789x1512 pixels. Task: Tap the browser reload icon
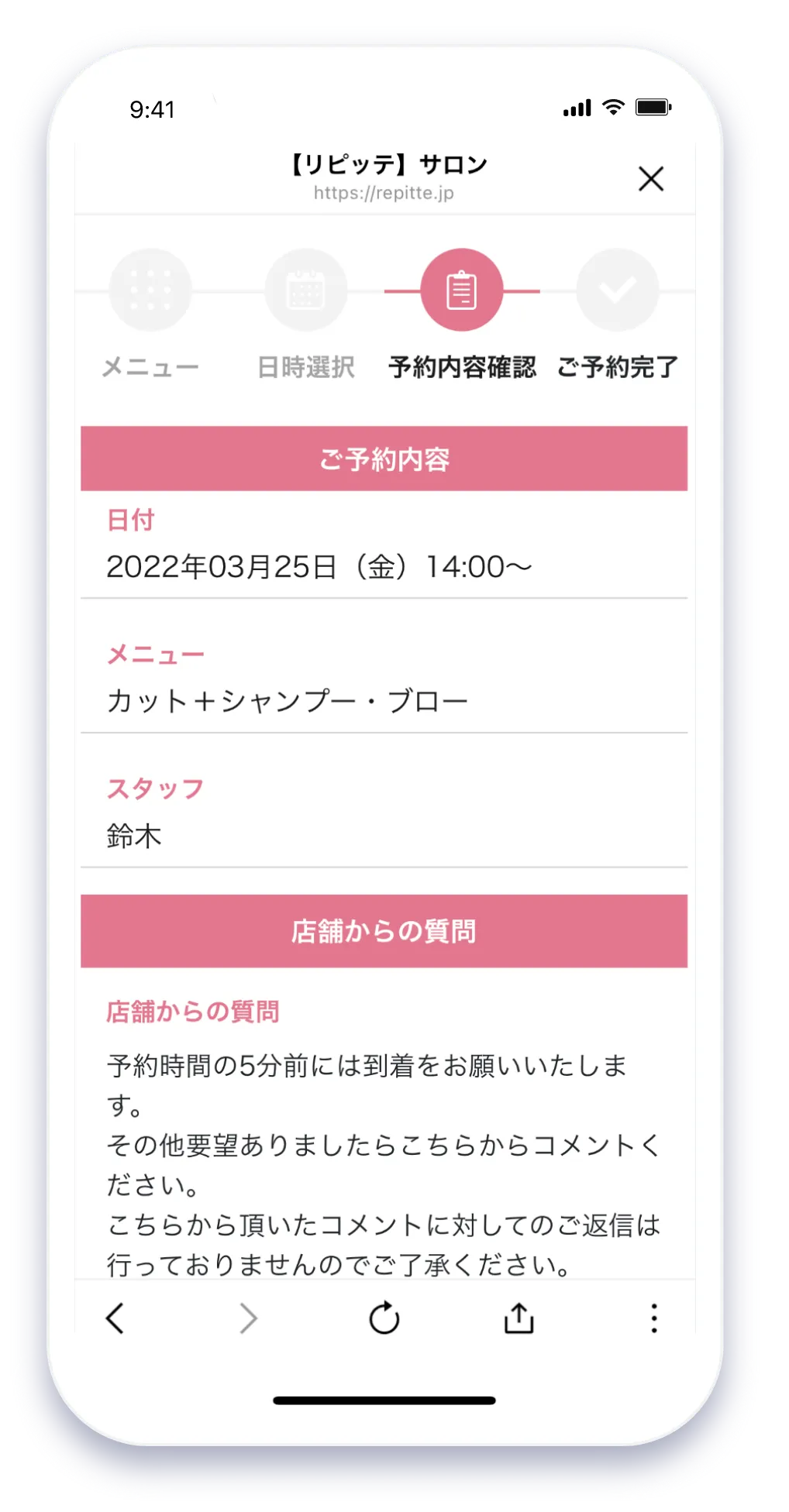[x=384, y=1316]
